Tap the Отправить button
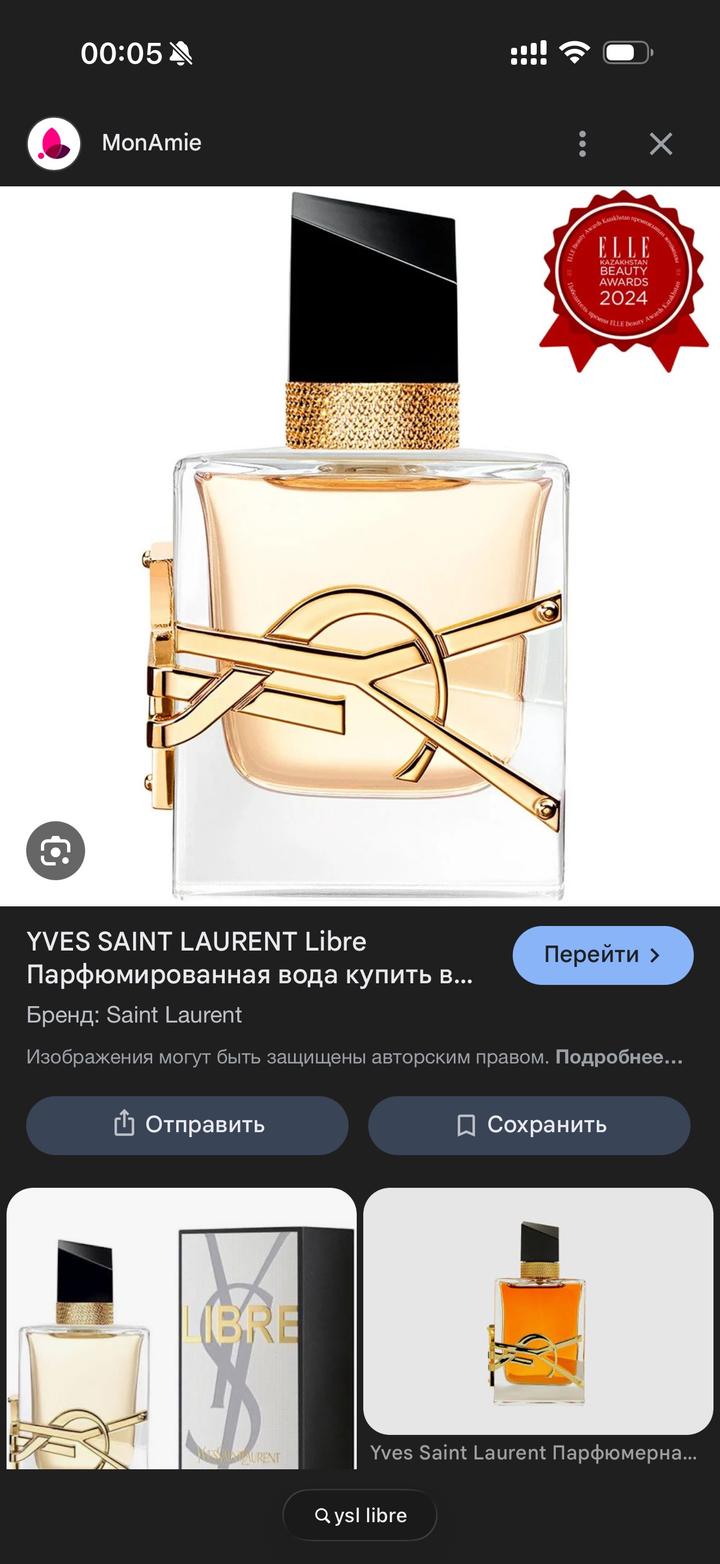Screen dimensions: 720x1564 click(187, 1124)
